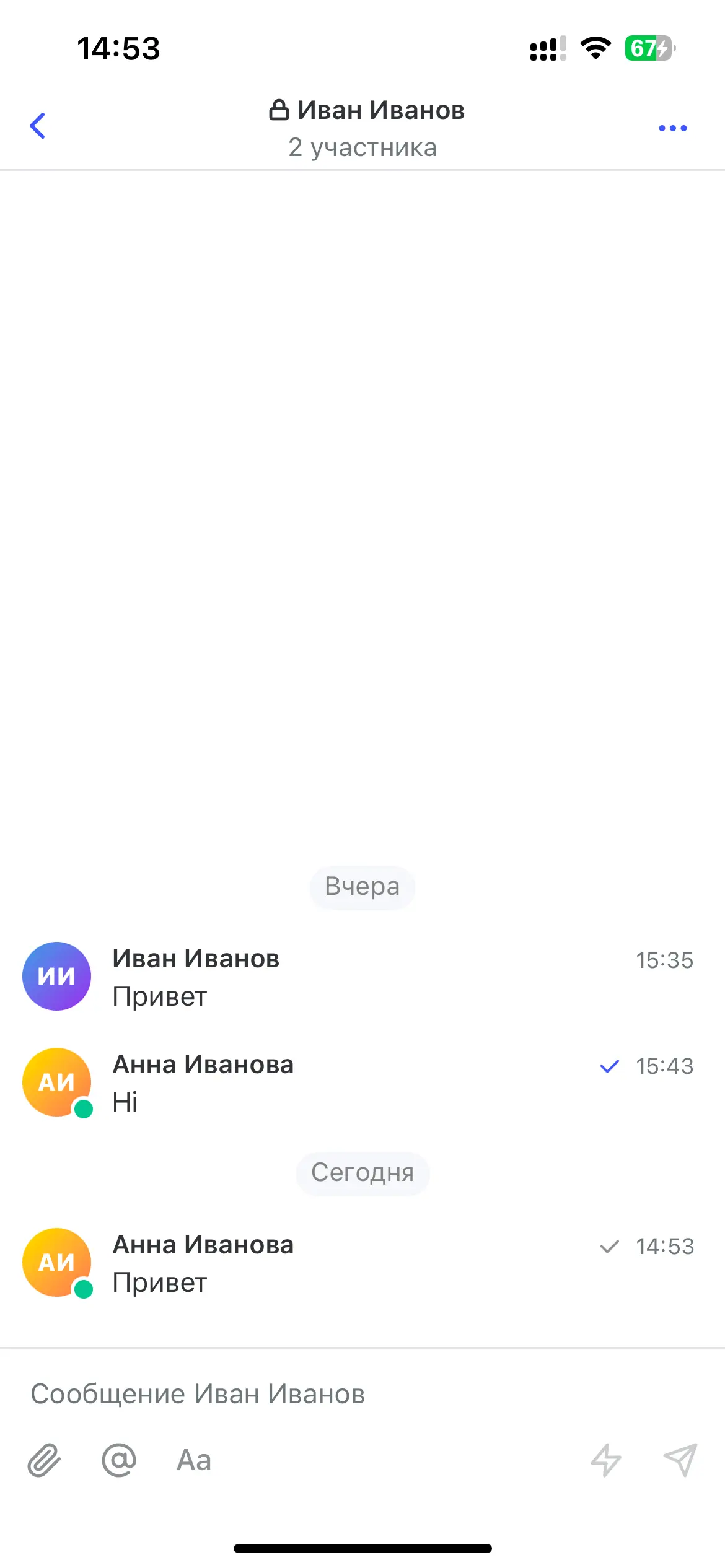Select Иван Иванов's Привет message at 15:35
The height and width of the screenshot is (1568, 725).
tap(160, 997)
